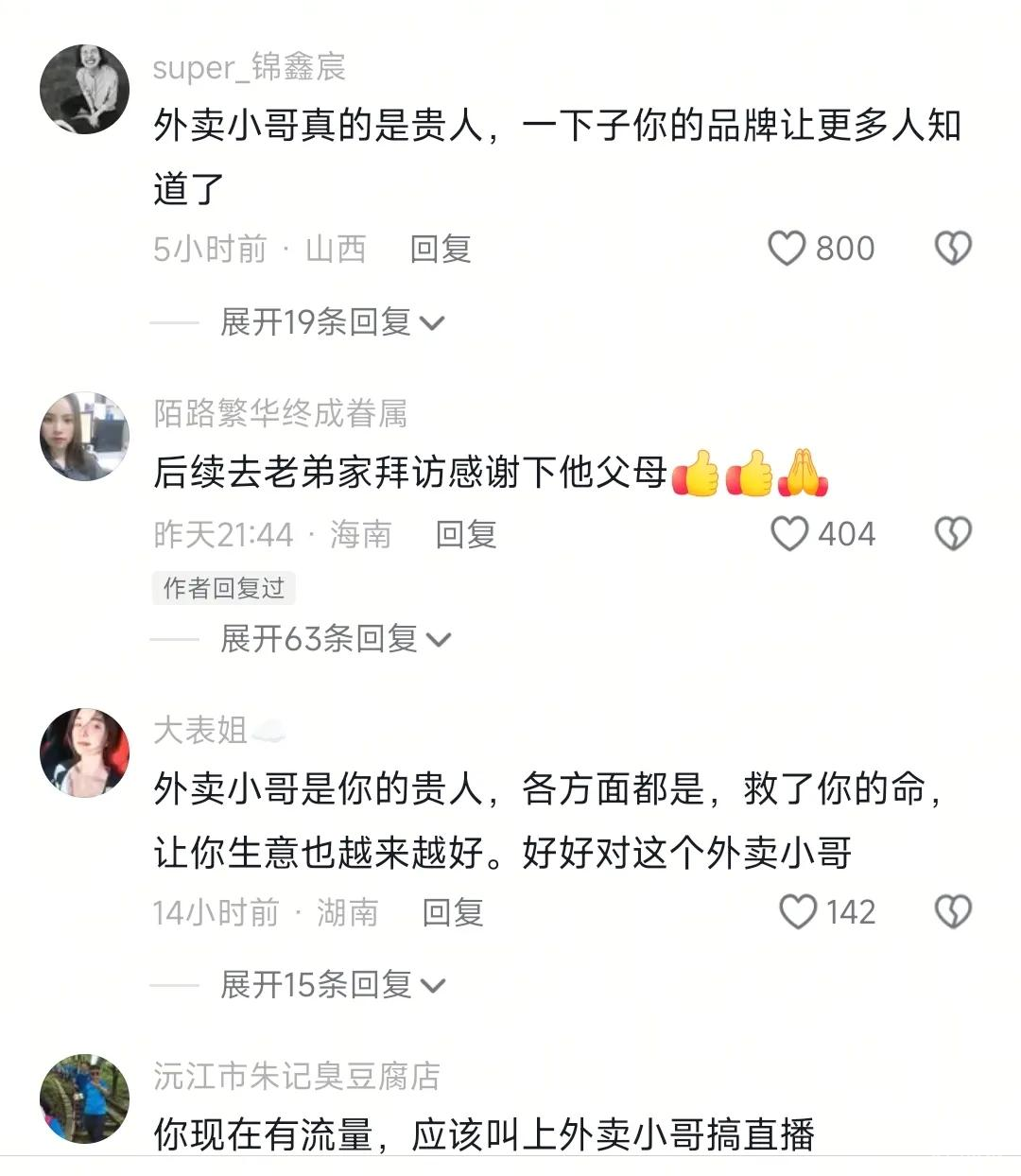Reply to 陌路繁华终成眷属's comment
This screenshot has height=1176, width=1021.
coord(465,534)
